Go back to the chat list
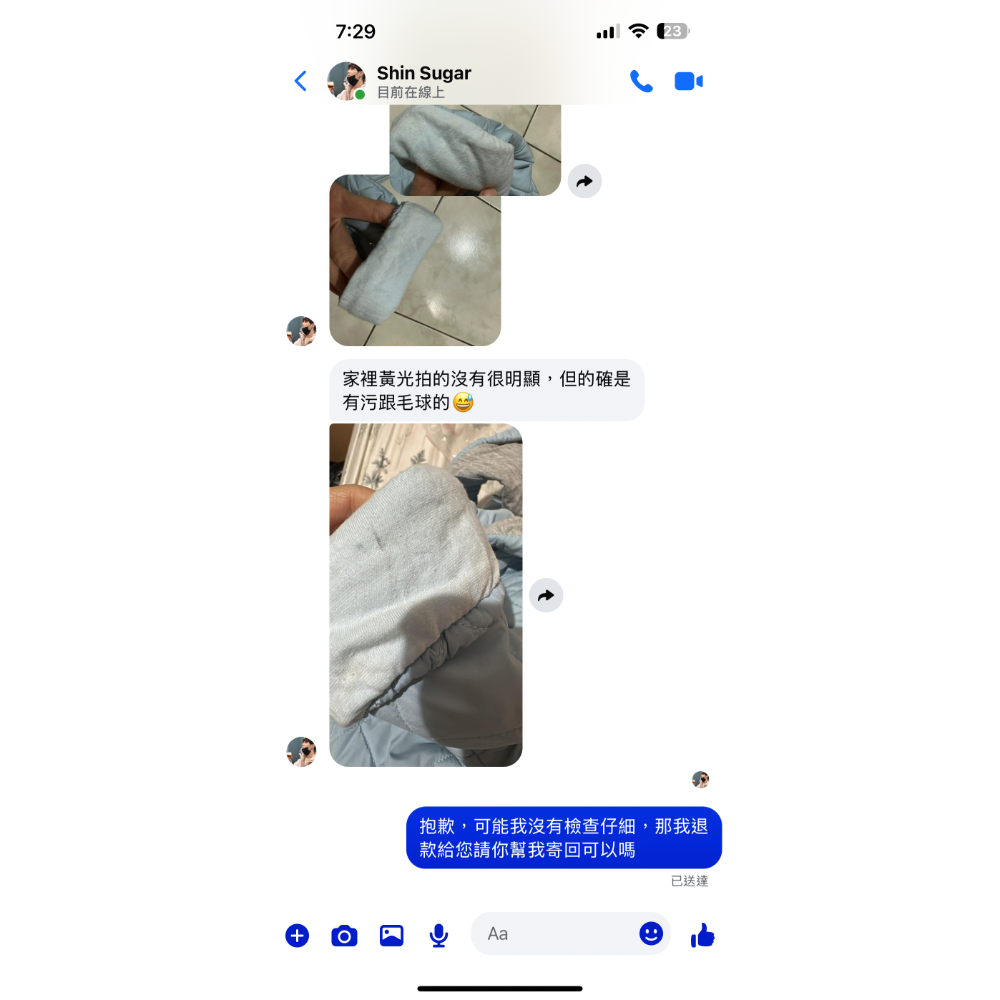The image size is (1000, 1000). click(300, 81)
